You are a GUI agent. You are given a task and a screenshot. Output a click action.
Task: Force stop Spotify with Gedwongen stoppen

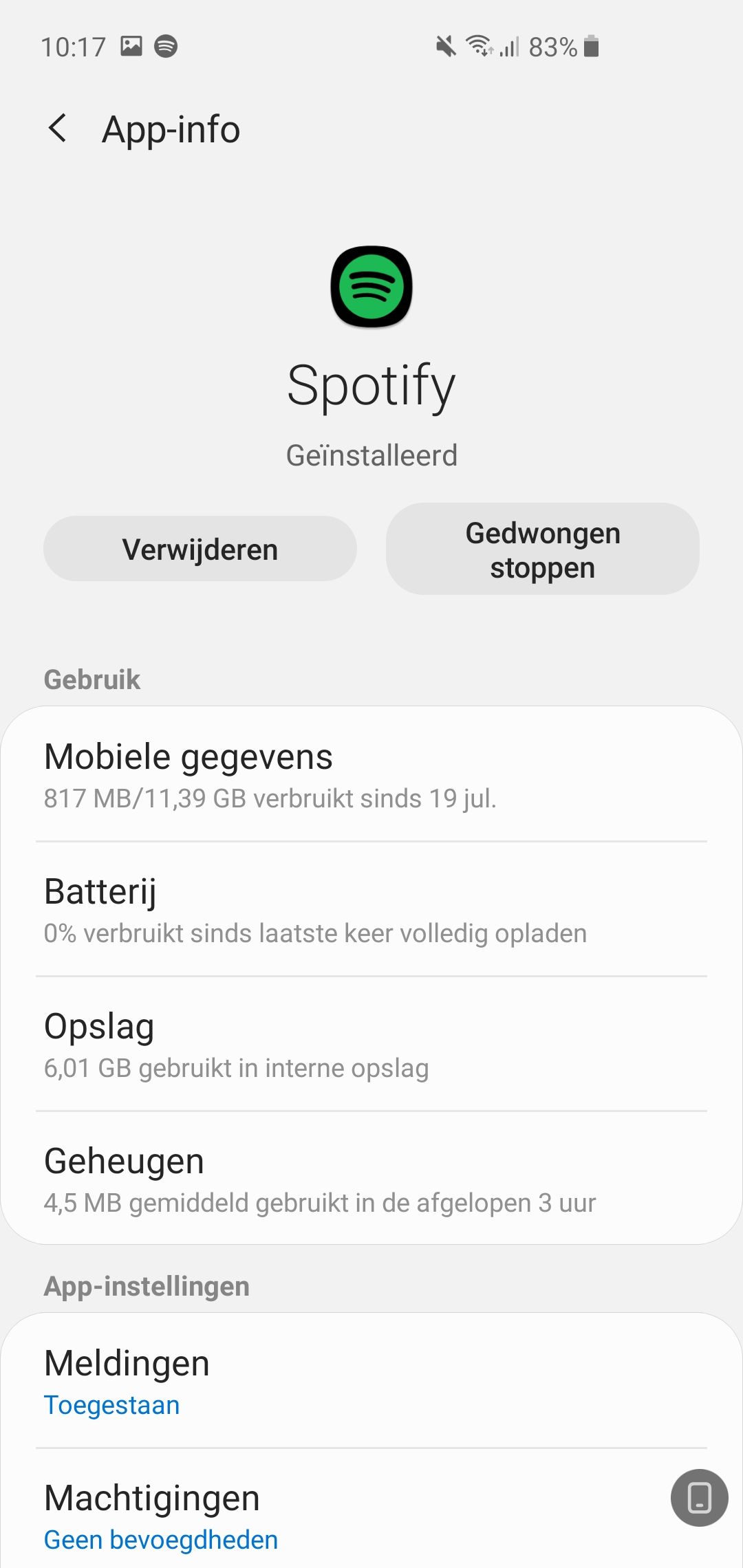pos(542,549)
